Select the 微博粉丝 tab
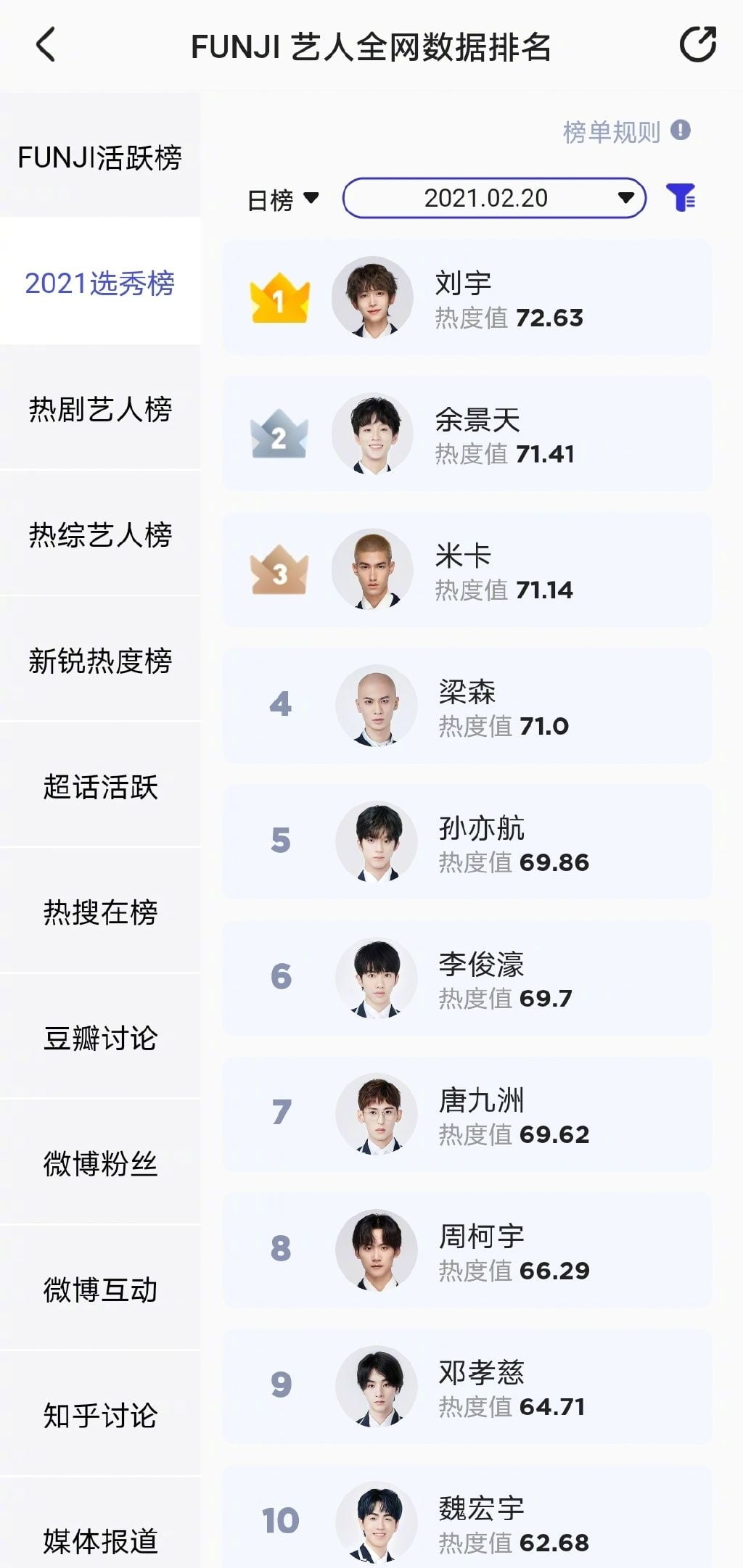Viewport: 743px width, 1568px height. click(100, 1163)
